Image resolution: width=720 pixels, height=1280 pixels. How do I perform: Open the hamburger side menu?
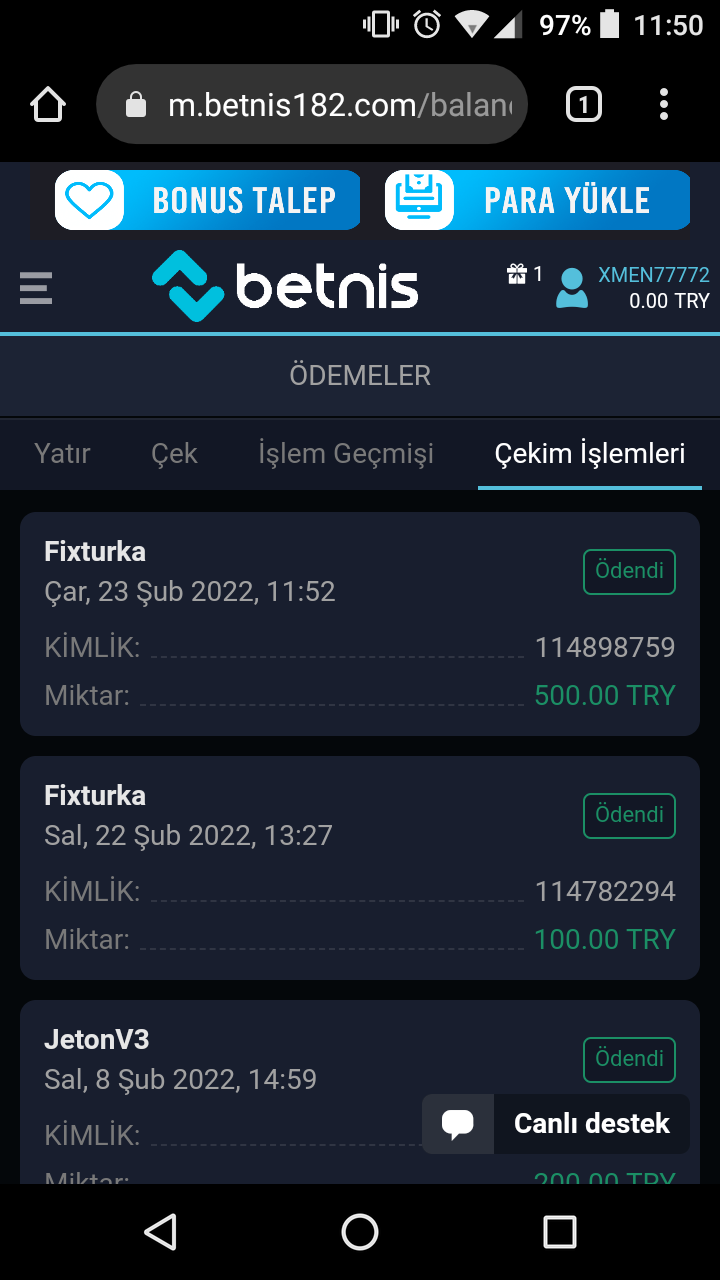click(36, 288)
